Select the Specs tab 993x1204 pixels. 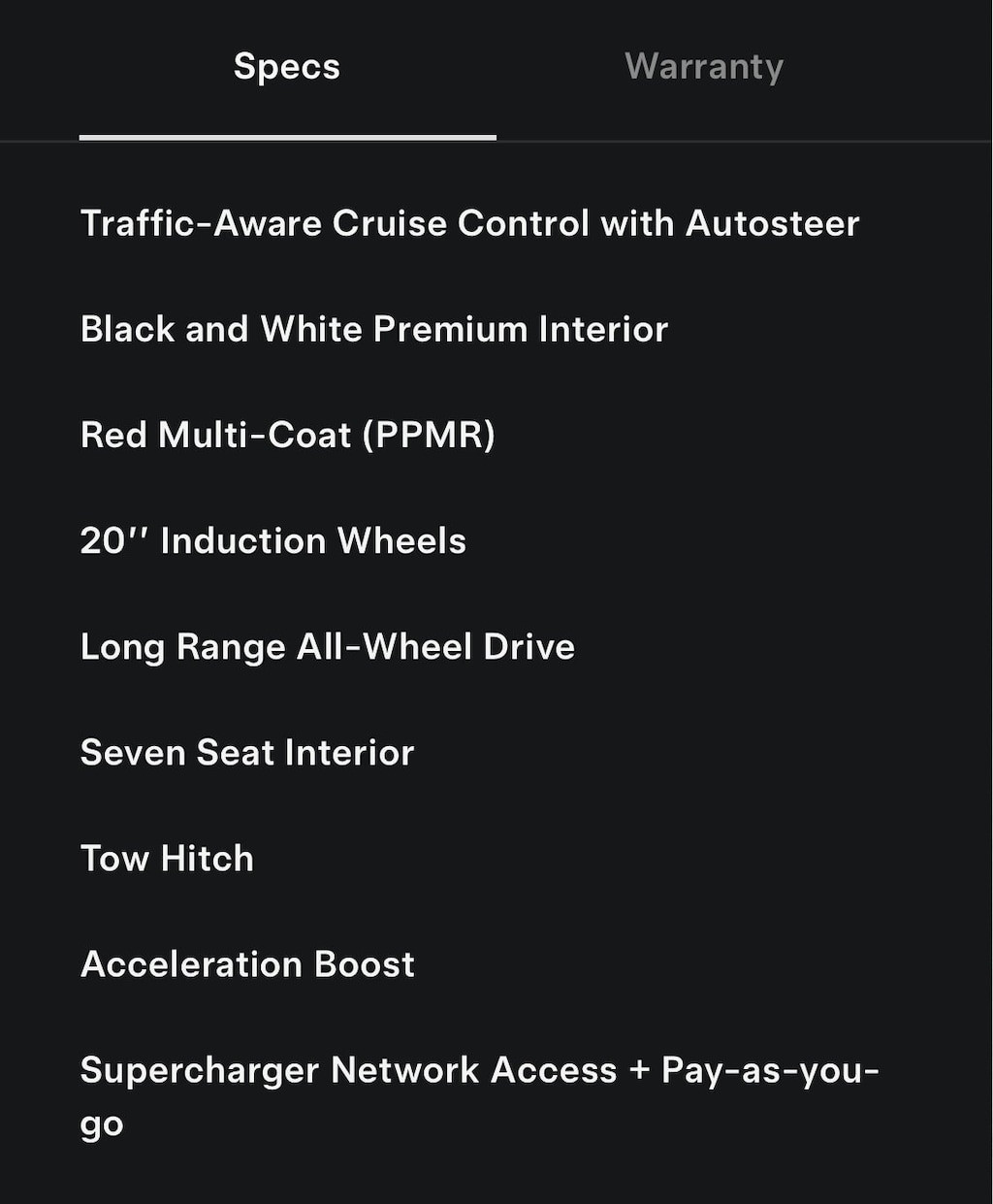pos(287,67)
